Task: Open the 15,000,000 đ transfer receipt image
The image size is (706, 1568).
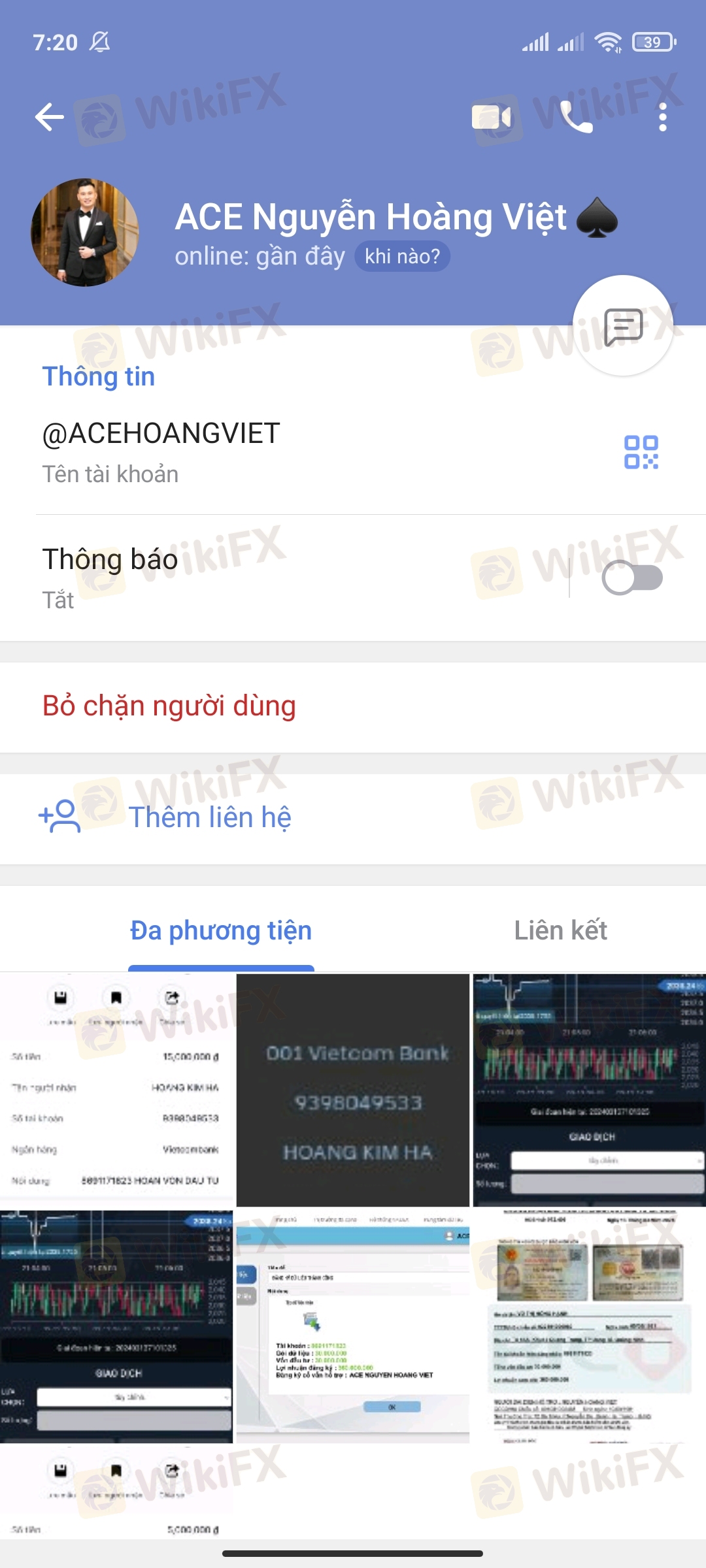Action: pyautogui.click(x=116, y=1090)
